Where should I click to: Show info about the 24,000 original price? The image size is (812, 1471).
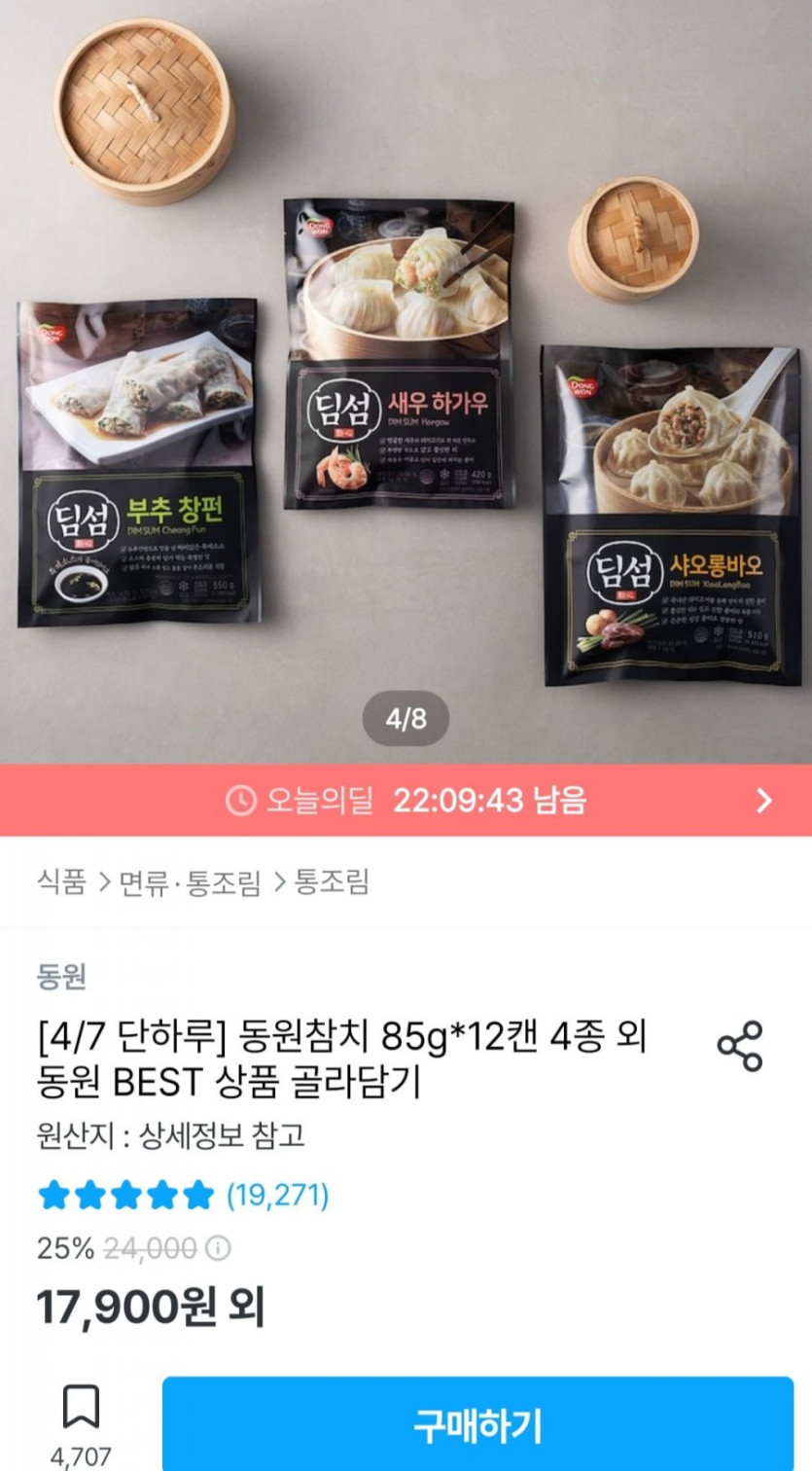click(x=220, y=1248)
